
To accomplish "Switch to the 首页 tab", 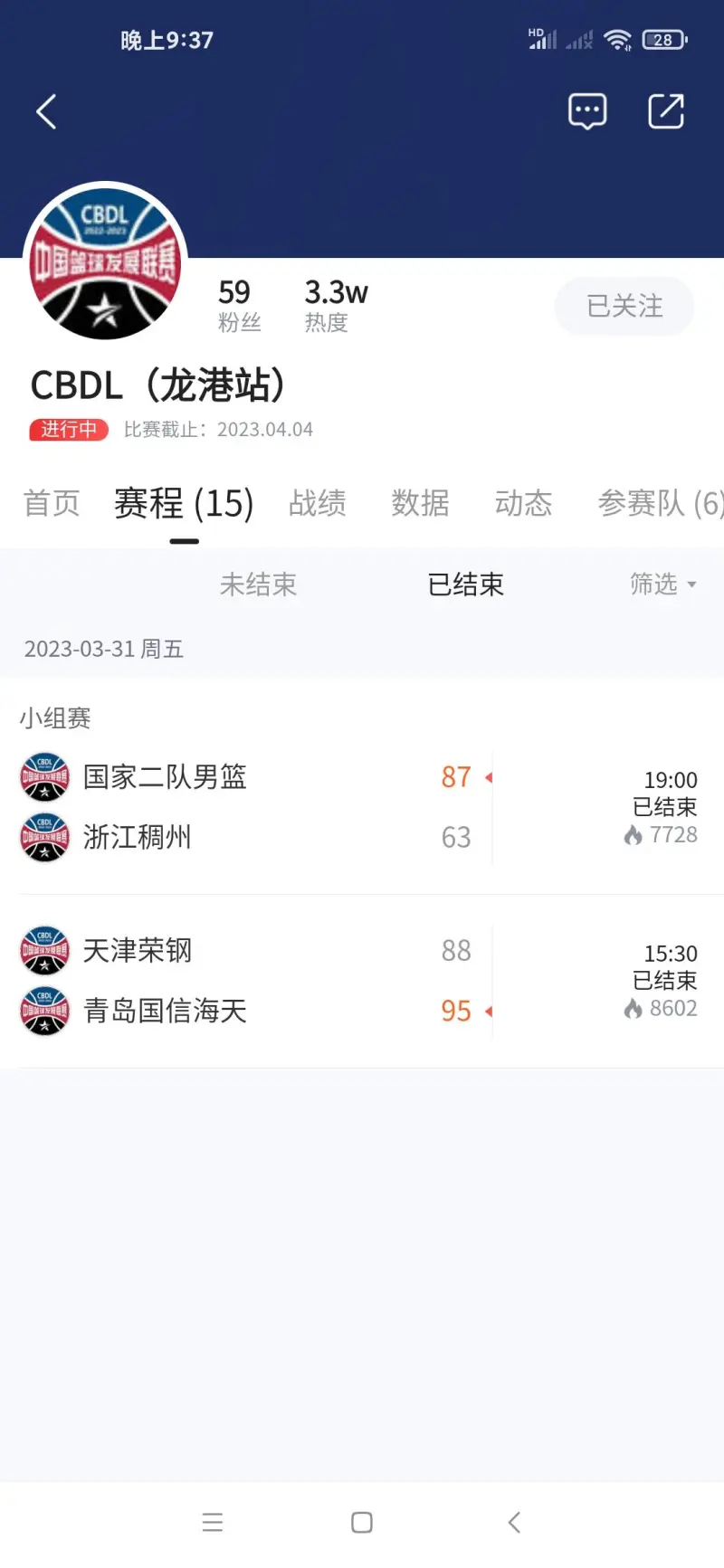I will (x=52, y=503).
